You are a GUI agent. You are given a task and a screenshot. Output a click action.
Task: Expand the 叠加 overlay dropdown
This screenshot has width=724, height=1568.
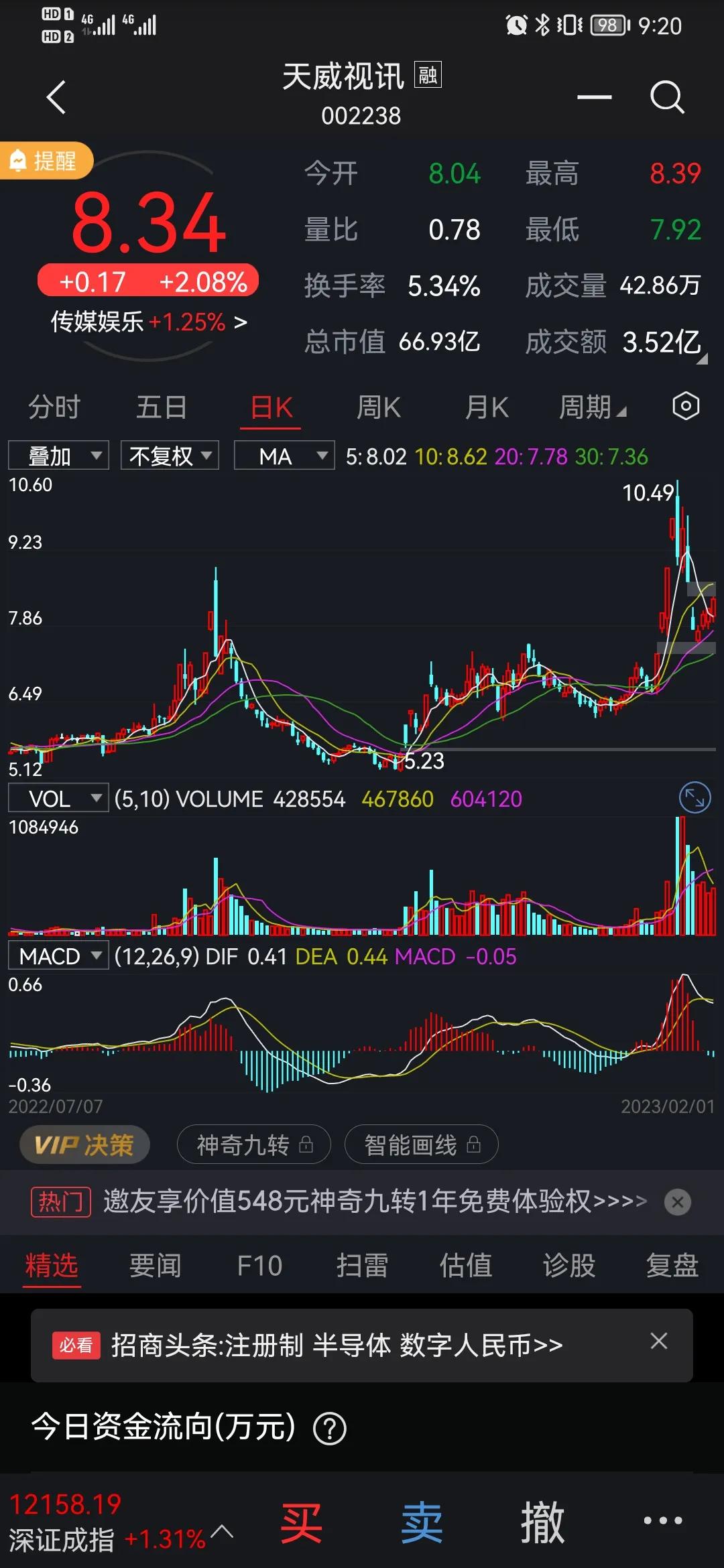click(x=58, y=456)
